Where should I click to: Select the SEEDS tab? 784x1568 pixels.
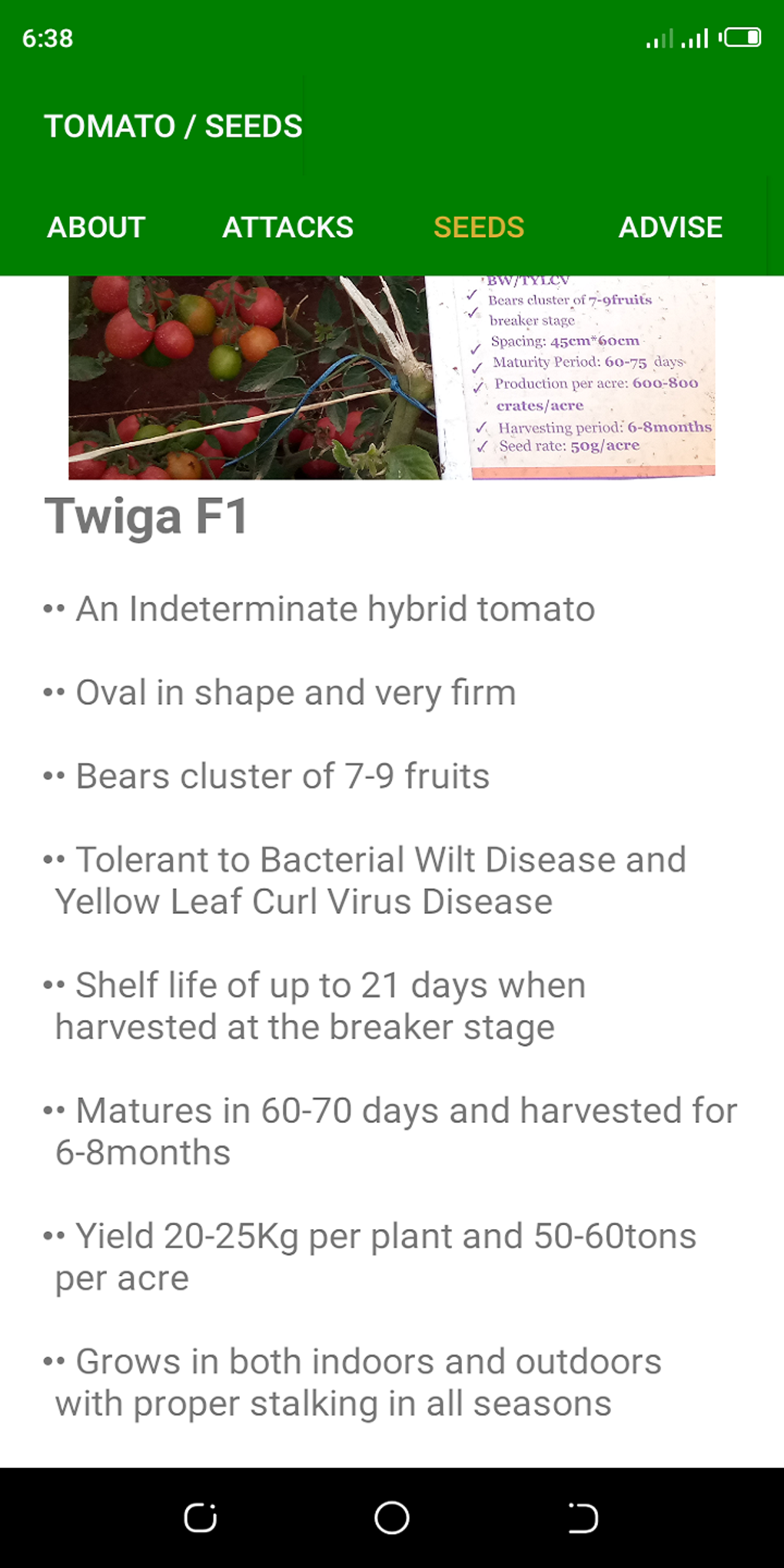point(479,228)
